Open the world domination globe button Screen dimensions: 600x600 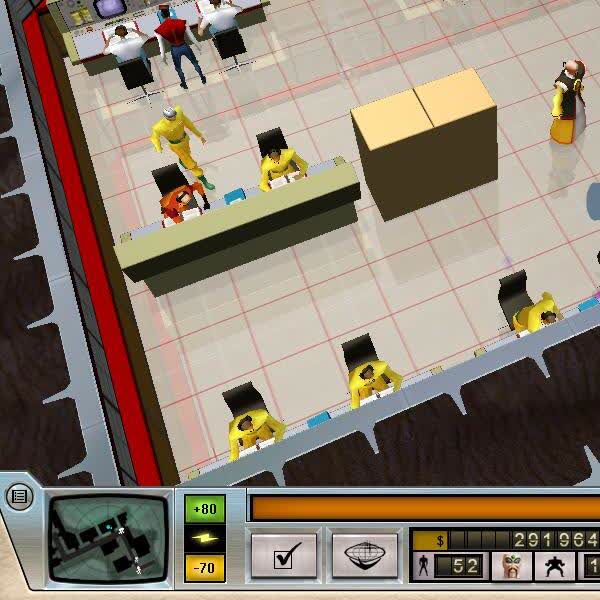(364, 555)
